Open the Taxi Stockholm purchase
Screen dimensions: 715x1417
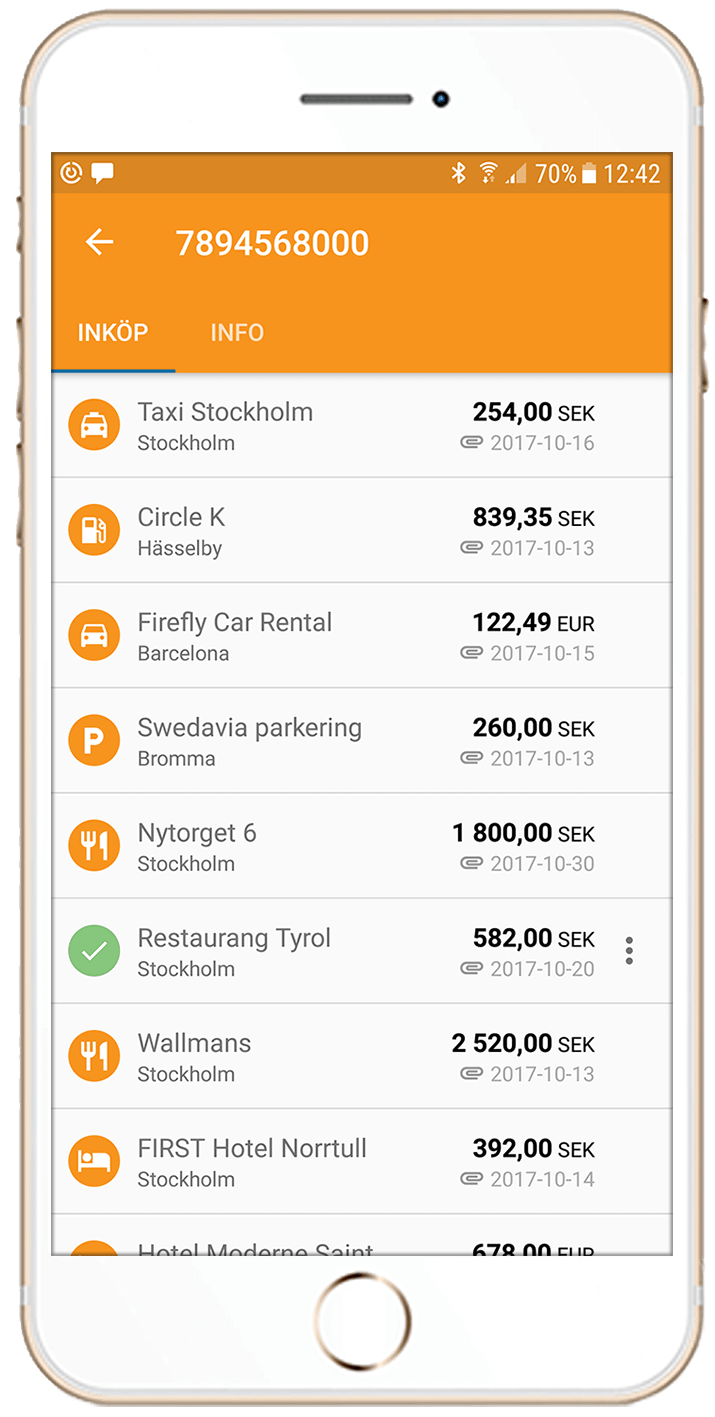click(x=362, y=425)
